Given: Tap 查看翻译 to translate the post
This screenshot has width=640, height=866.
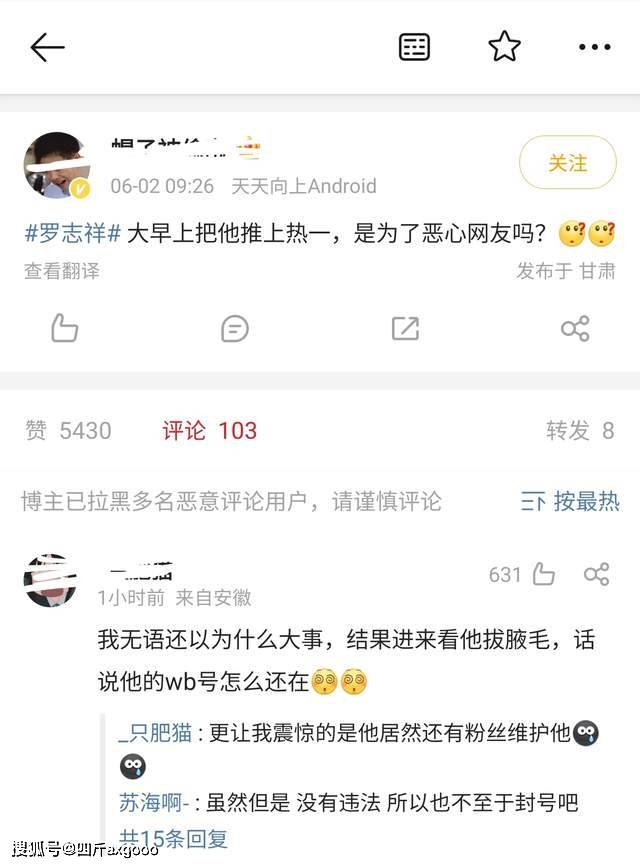Looking at the screenshot, I should [61, 271].
